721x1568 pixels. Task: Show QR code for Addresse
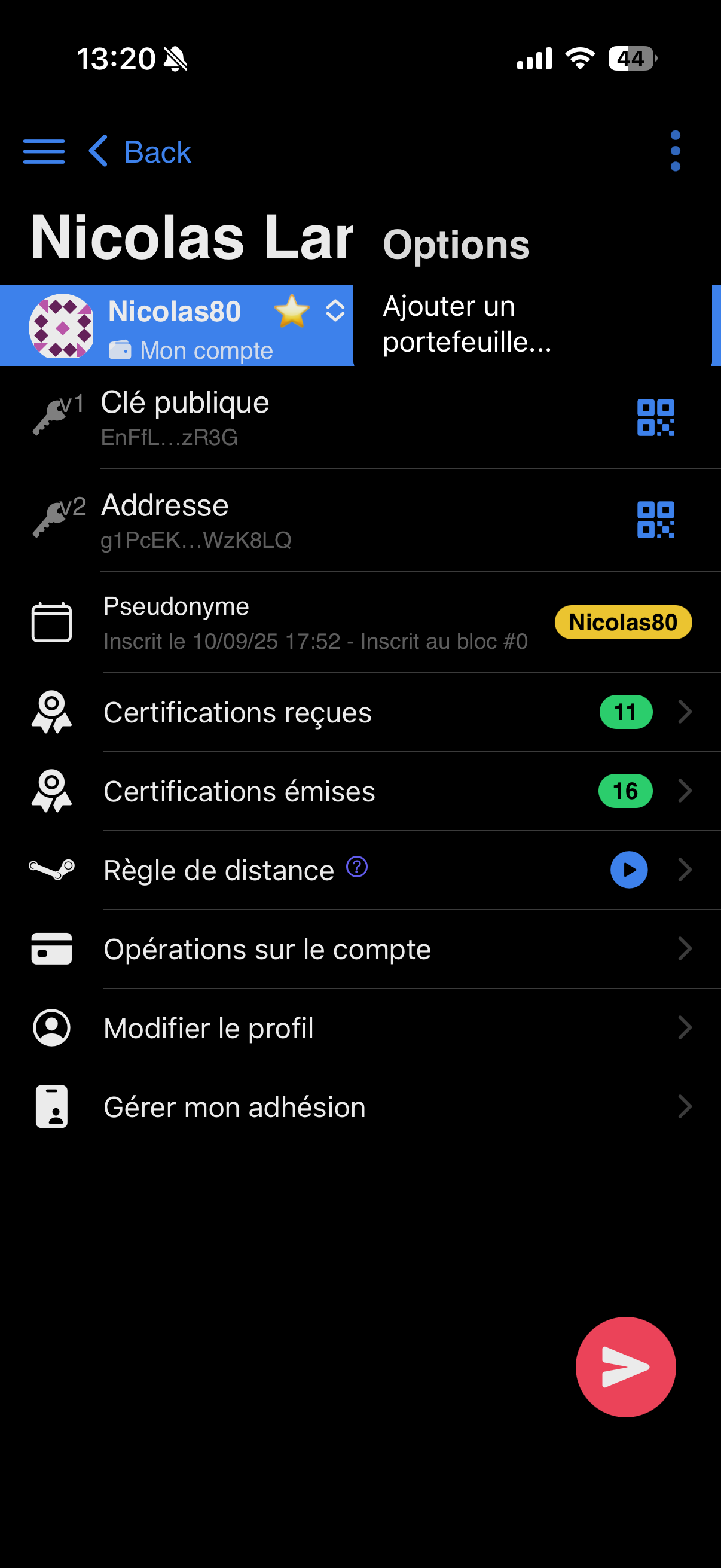(655, 520)
